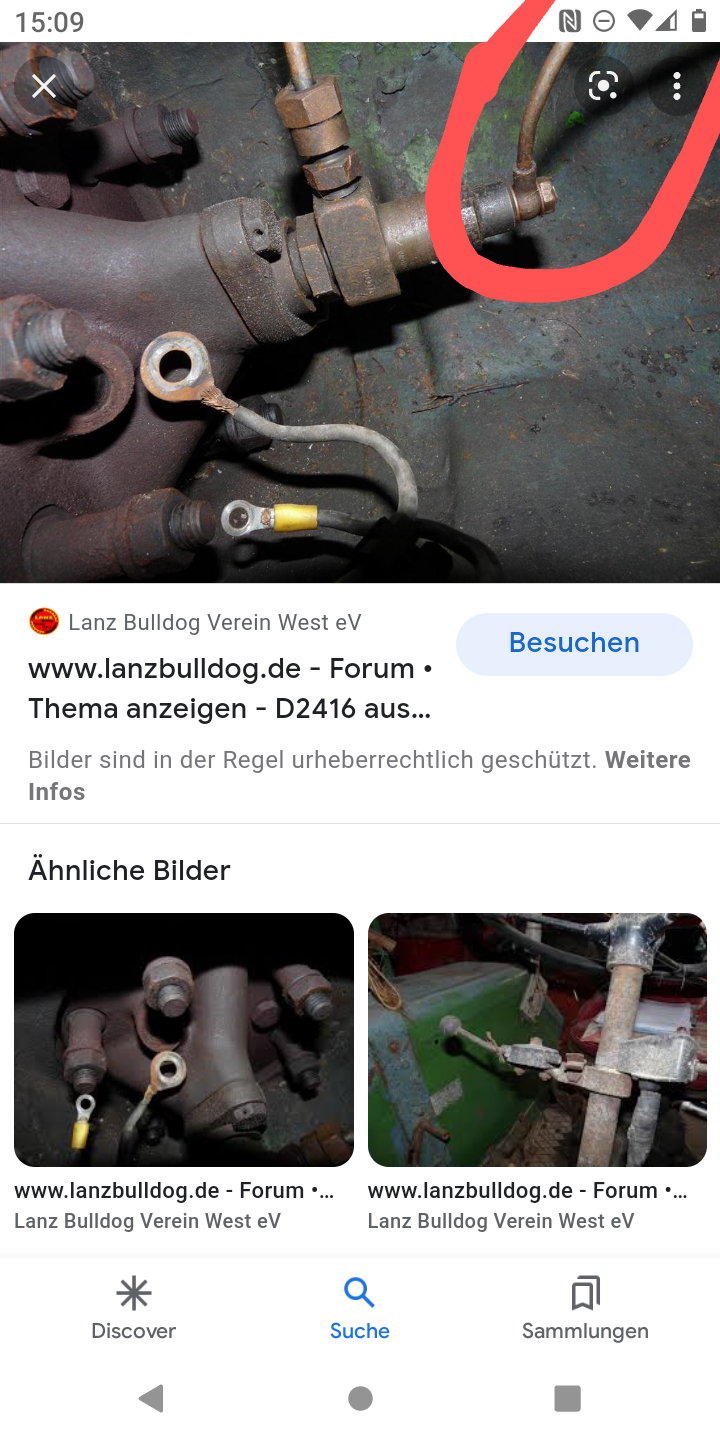The height and width of the screenshot is (1440, 720).
Task: Go back with the system back button
Action: tap(152, 1398)
